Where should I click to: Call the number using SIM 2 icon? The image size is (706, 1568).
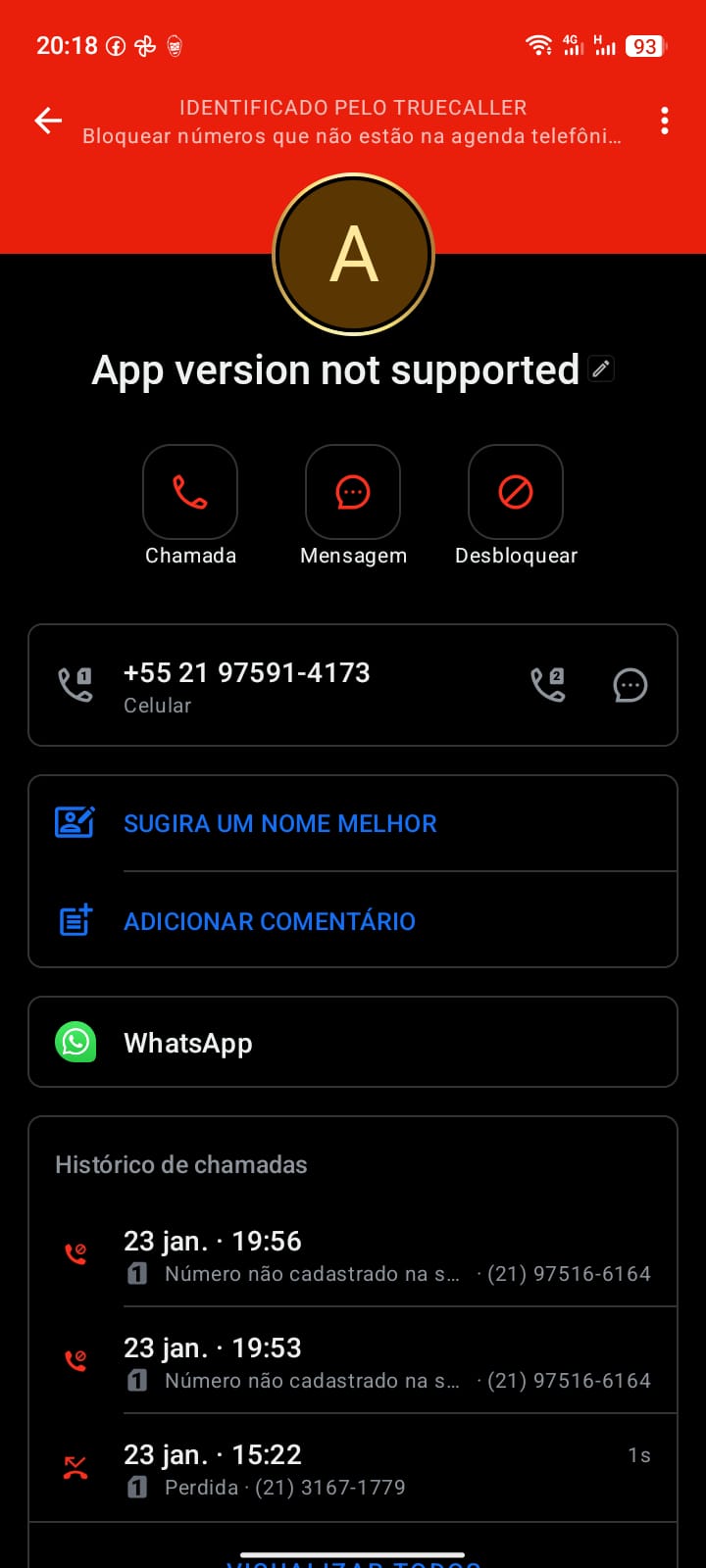point(547,684)
